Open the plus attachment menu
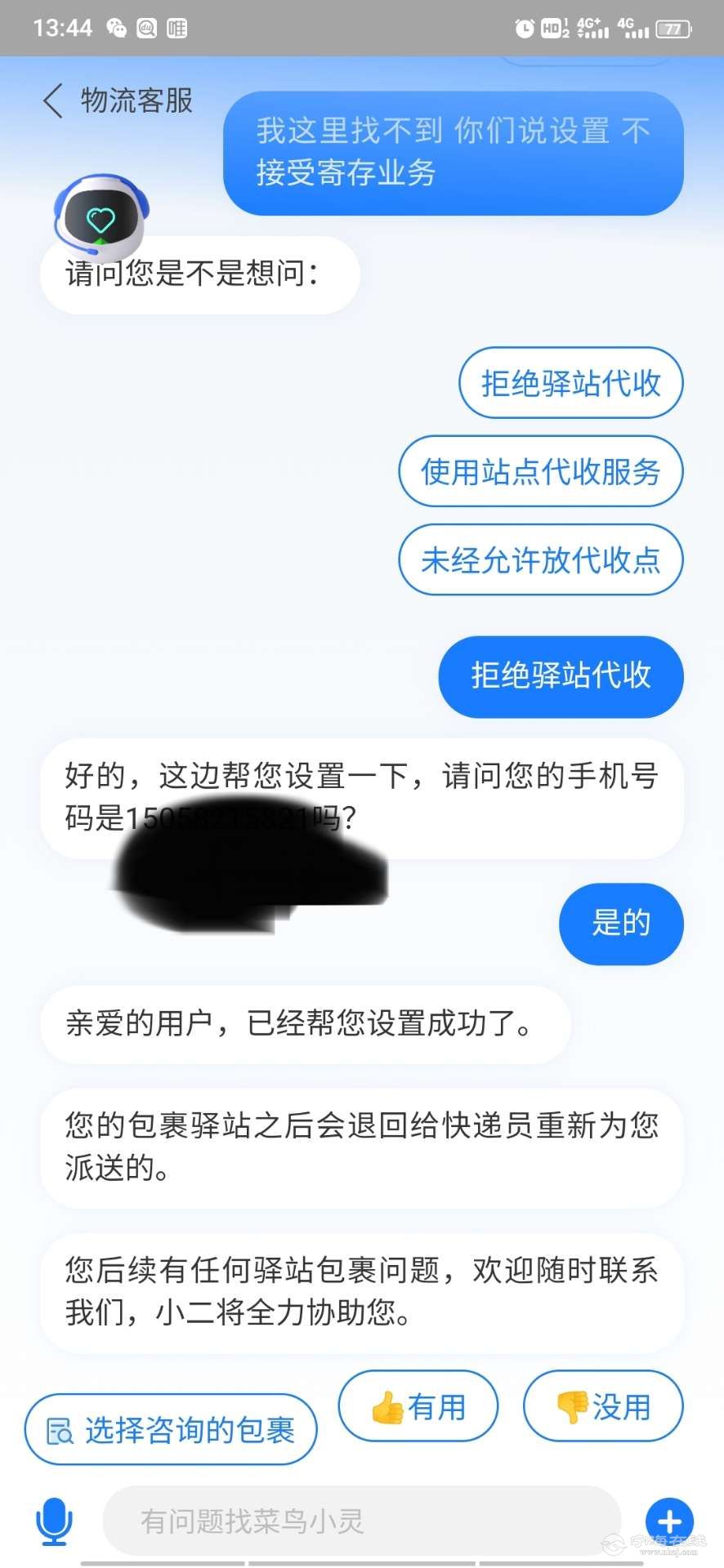 click(x=669, y=1521)
